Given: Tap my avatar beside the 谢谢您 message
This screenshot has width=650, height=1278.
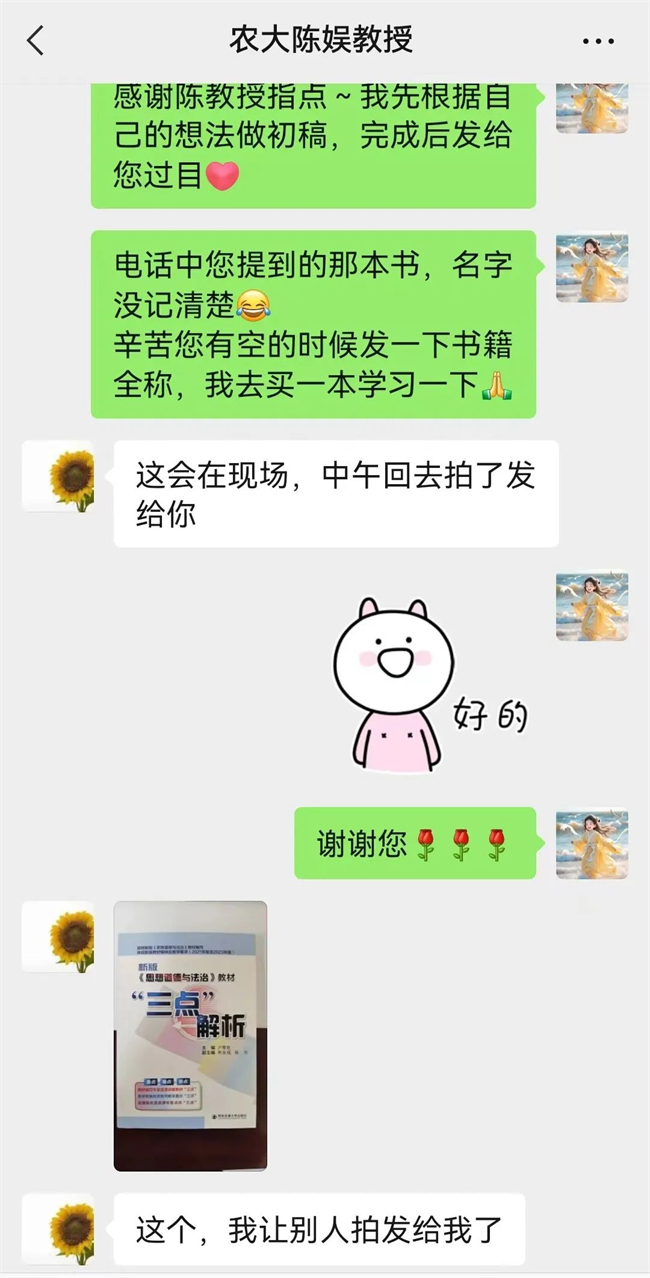Looking at the screenshot, I should (592, 843).
